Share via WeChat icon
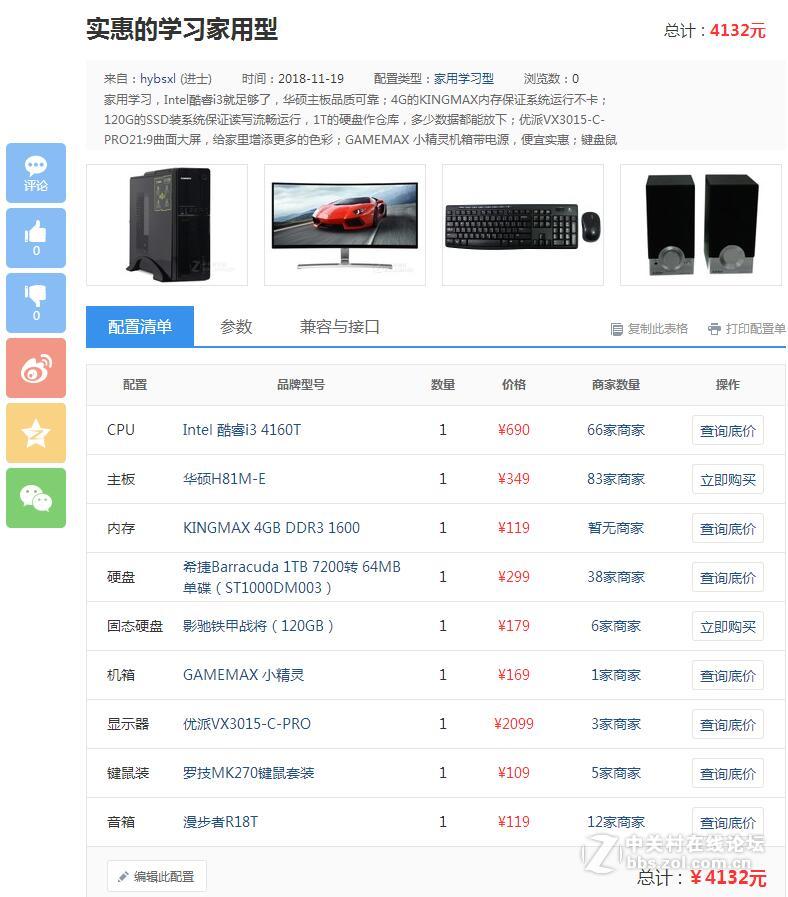 coord(36,498)
